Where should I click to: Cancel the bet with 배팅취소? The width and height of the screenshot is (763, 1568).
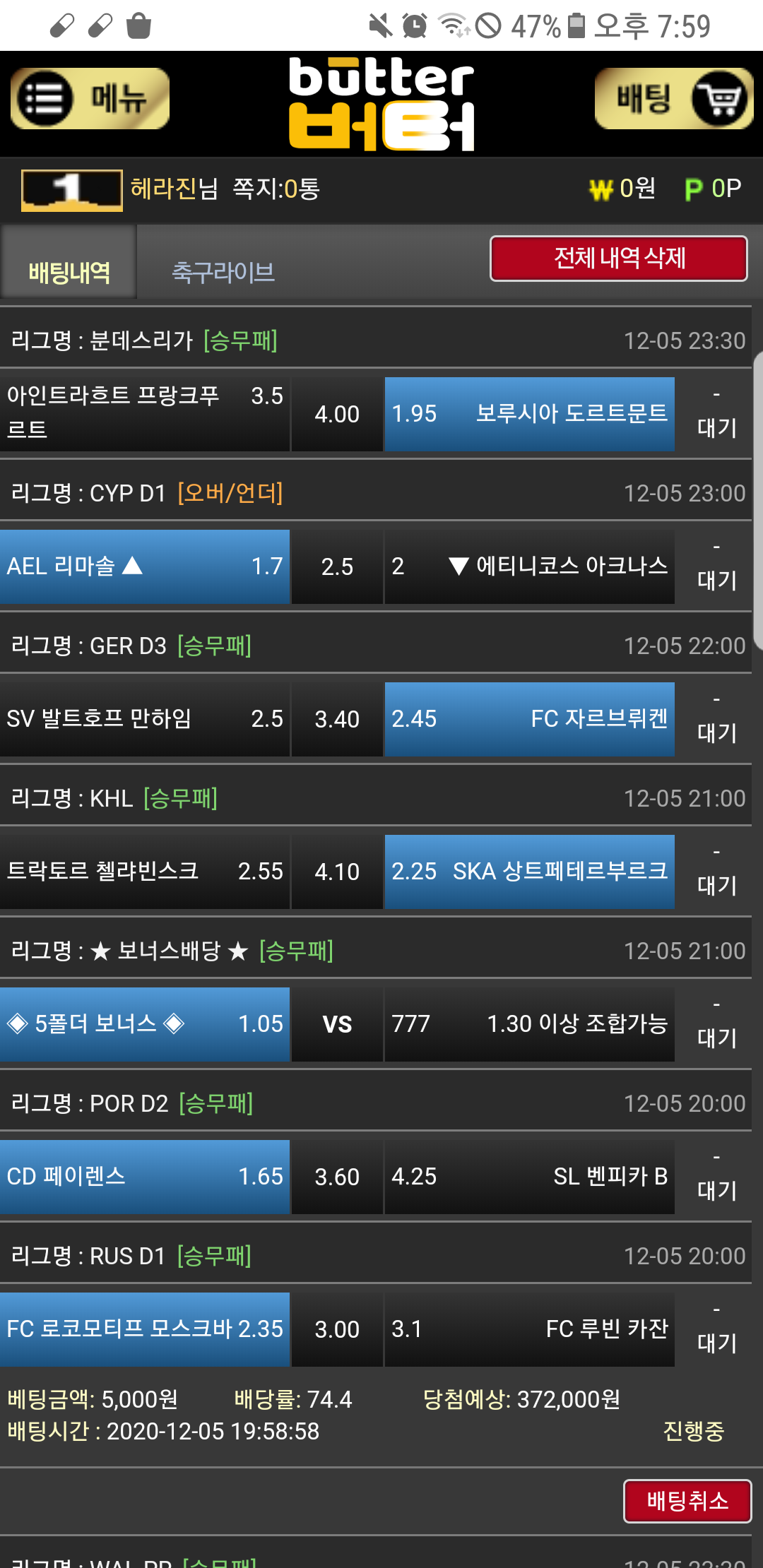click(x=687, y=1501)
